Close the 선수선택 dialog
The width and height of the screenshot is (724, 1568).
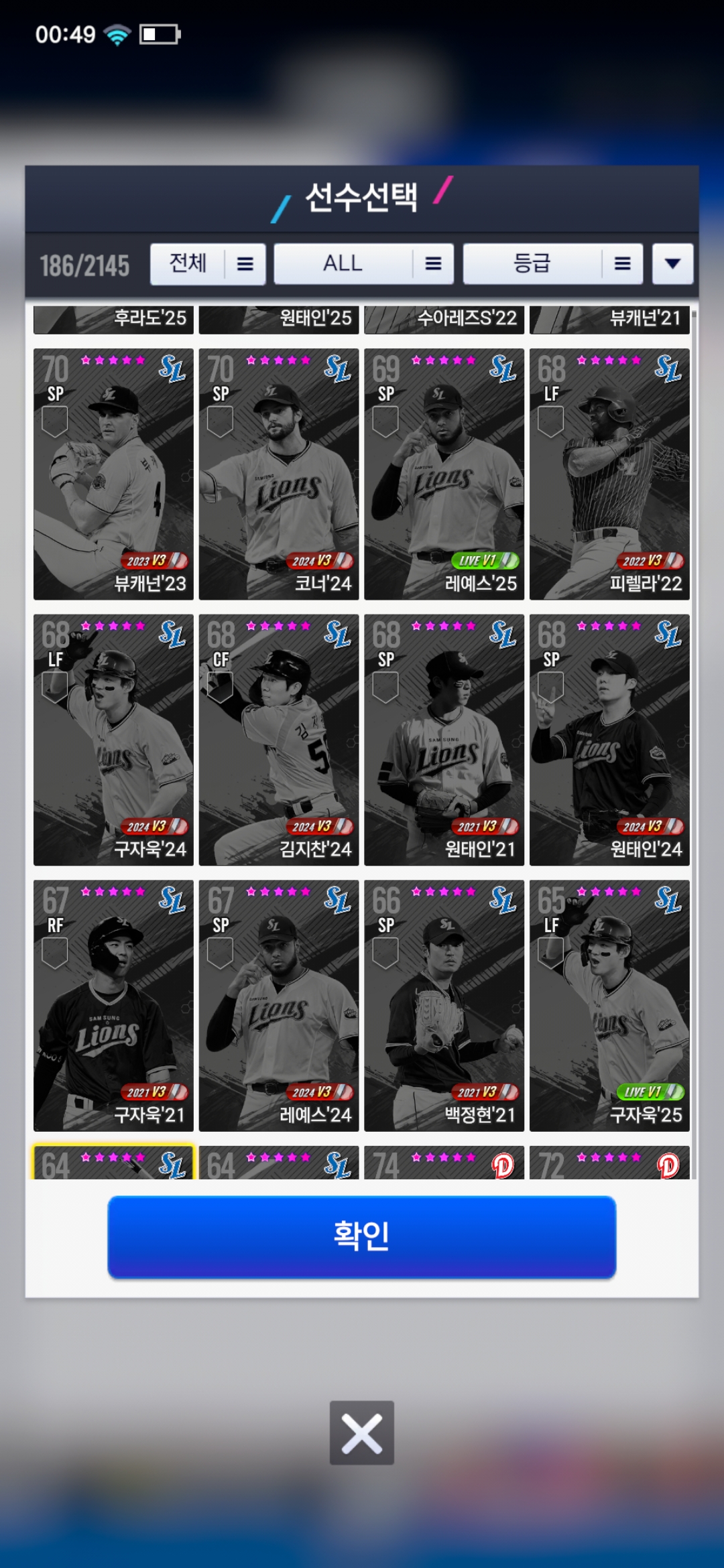[362, 1433]
